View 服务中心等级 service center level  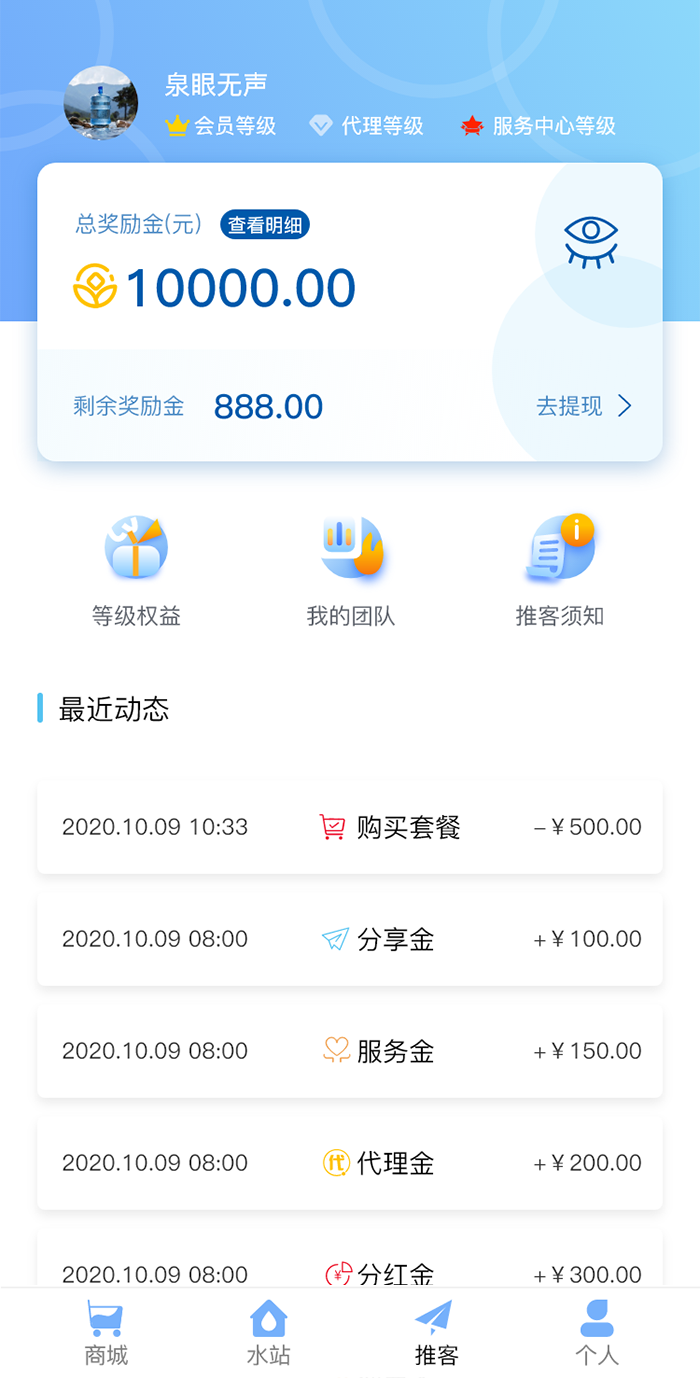coord(538,126)
